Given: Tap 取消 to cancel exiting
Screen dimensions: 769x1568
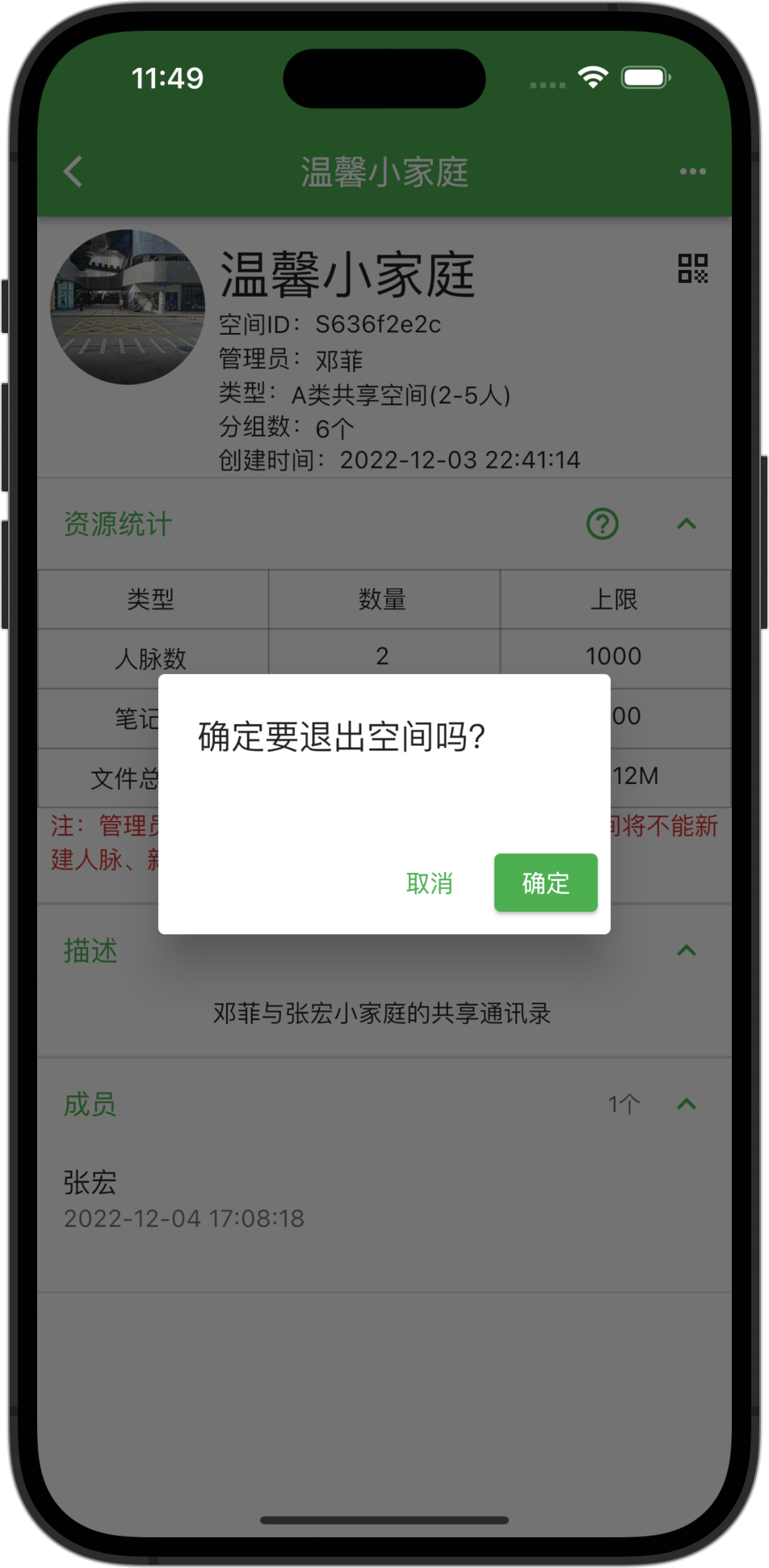Looking at the screenshot, I should [429, 883].
